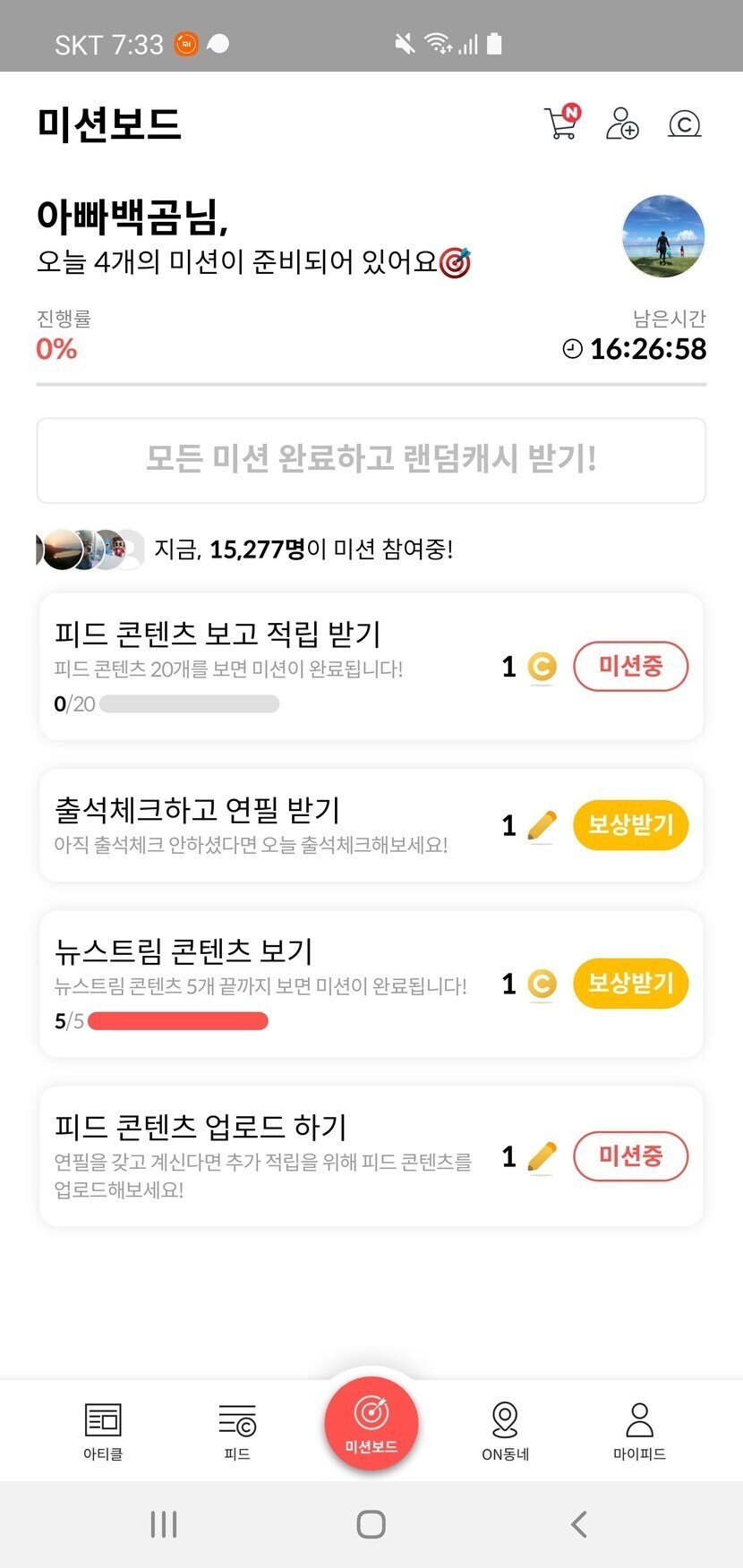Switch to the 피드 tab
The width and height of the screenshot is (743, 1568).
(x=237, y=1430)
